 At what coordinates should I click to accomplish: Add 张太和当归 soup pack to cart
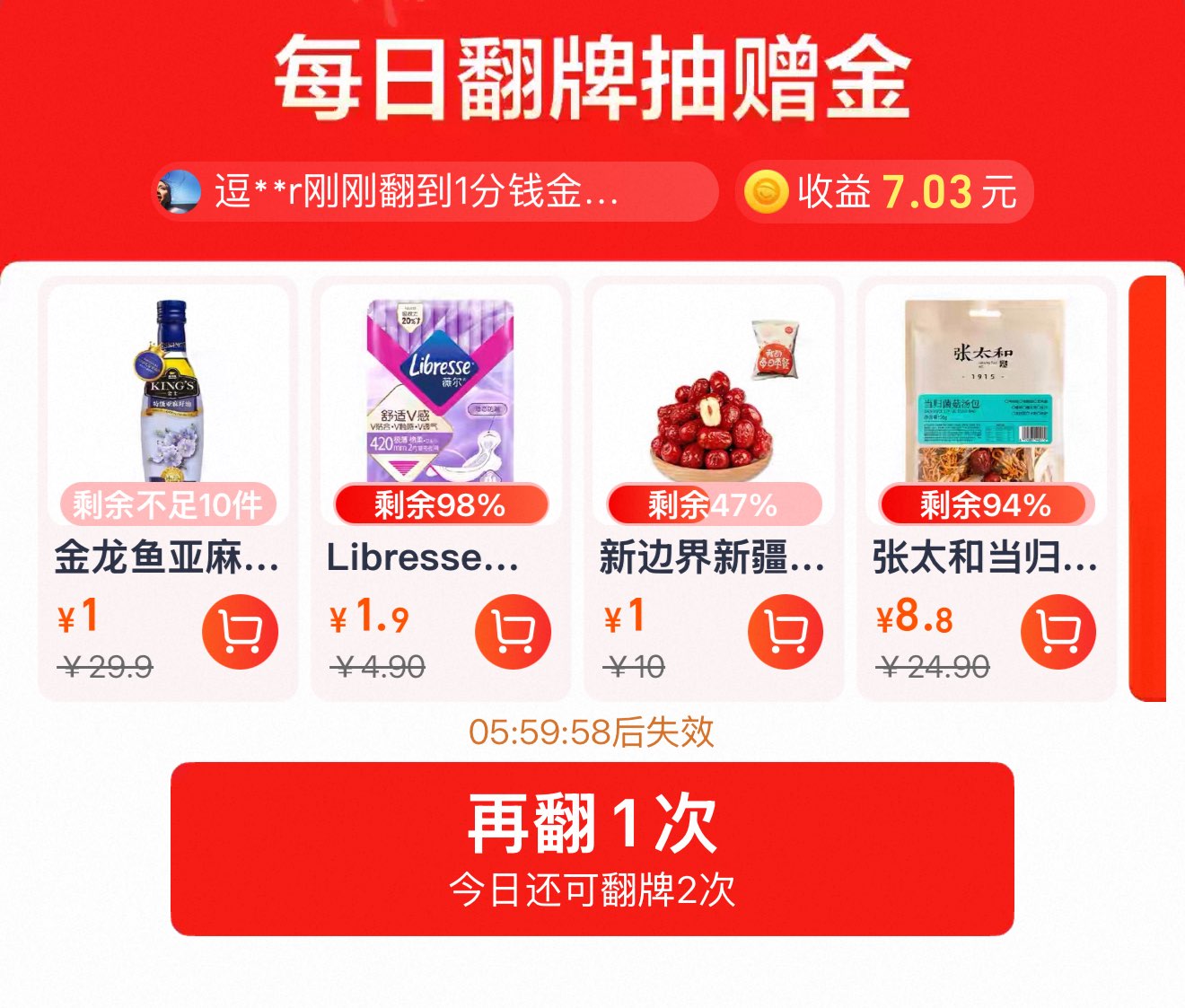(x=1058, y=632)
